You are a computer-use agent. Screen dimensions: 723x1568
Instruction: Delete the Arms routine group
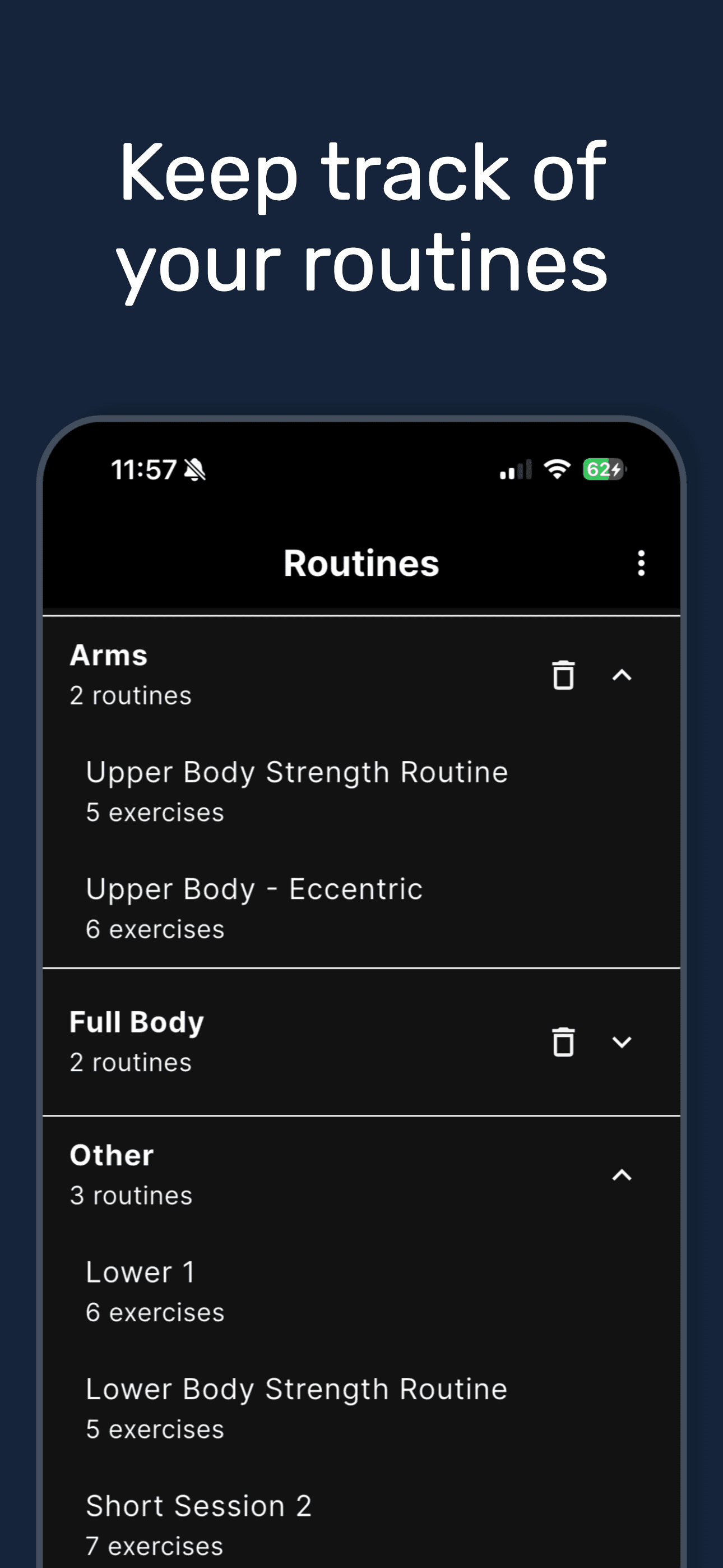562,675
